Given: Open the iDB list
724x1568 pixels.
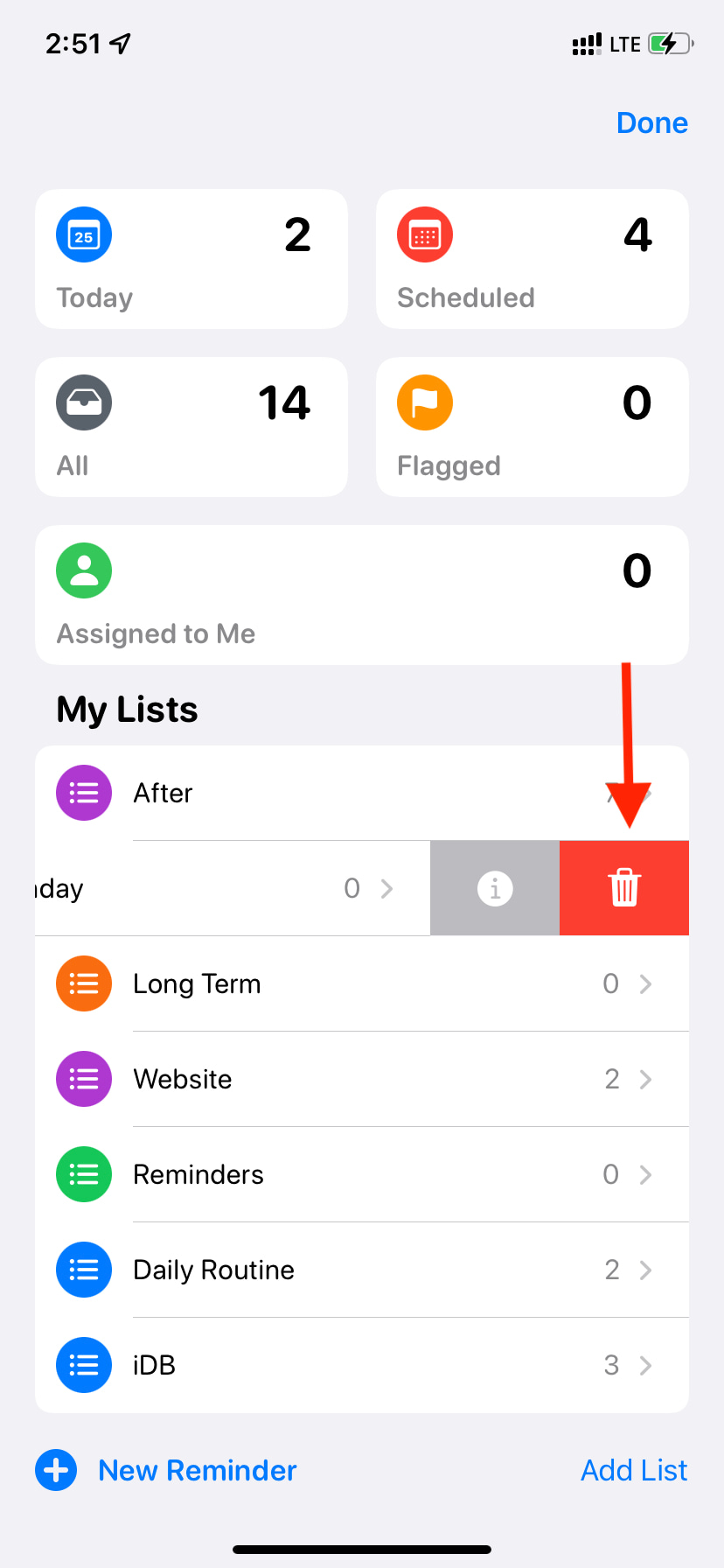Looking at the screenshot, I should pyautogui.click(x=362, y=1365).
